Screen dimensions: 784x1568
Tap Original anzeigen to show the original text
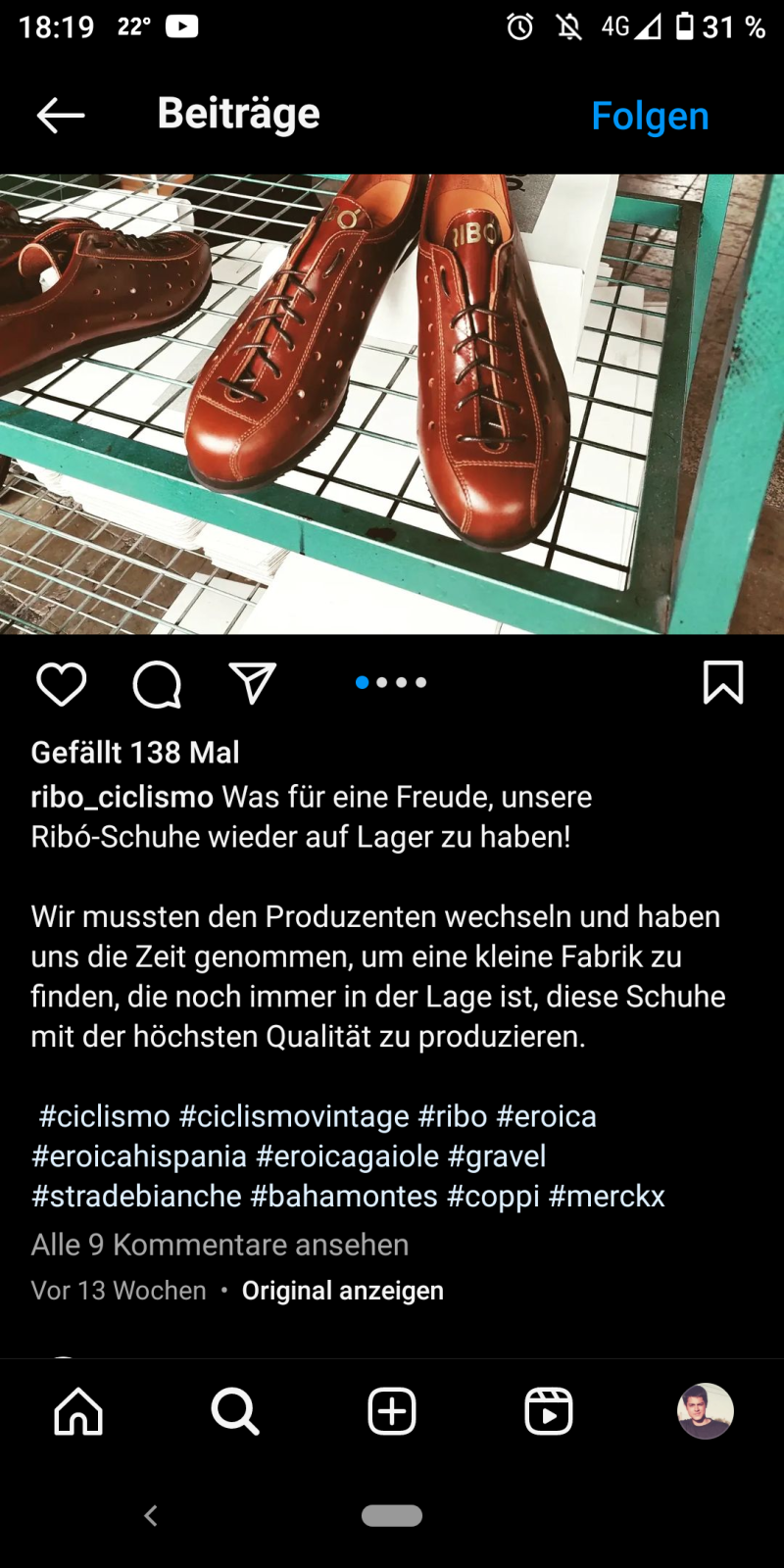pos(343,1291)
